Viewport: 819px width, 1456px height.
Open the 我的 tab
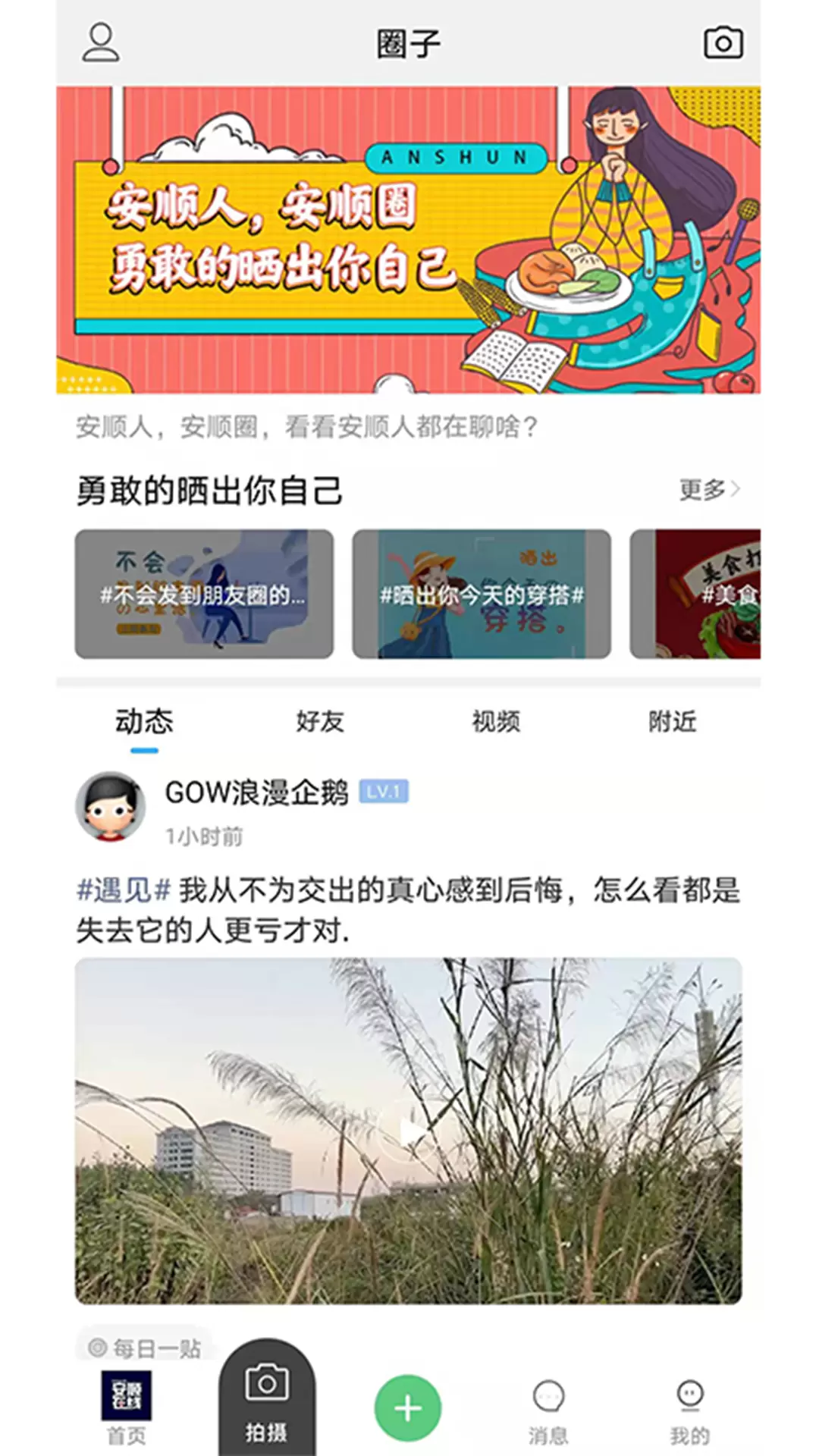[689, 1412]
